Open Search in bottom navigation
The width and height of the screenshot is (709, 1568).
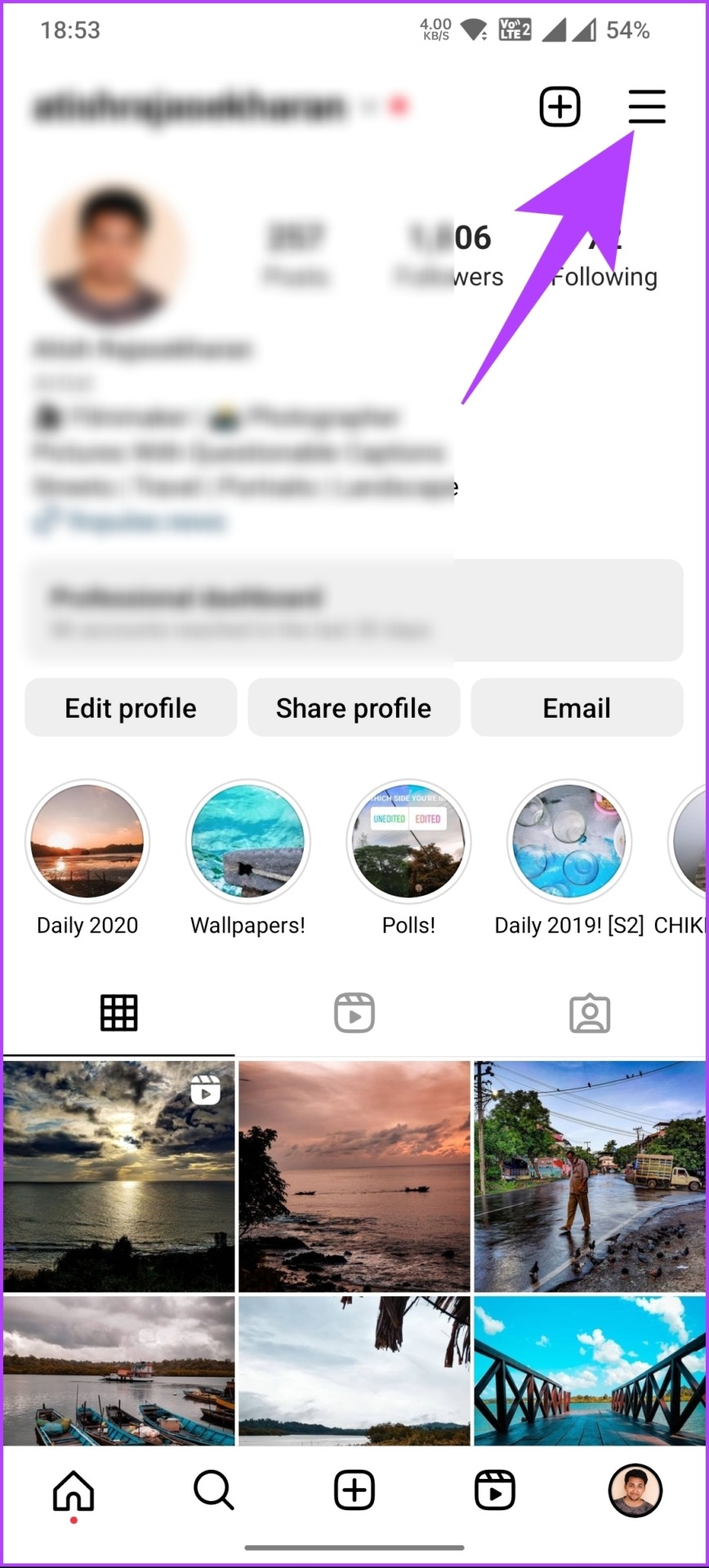[214, 1490]
